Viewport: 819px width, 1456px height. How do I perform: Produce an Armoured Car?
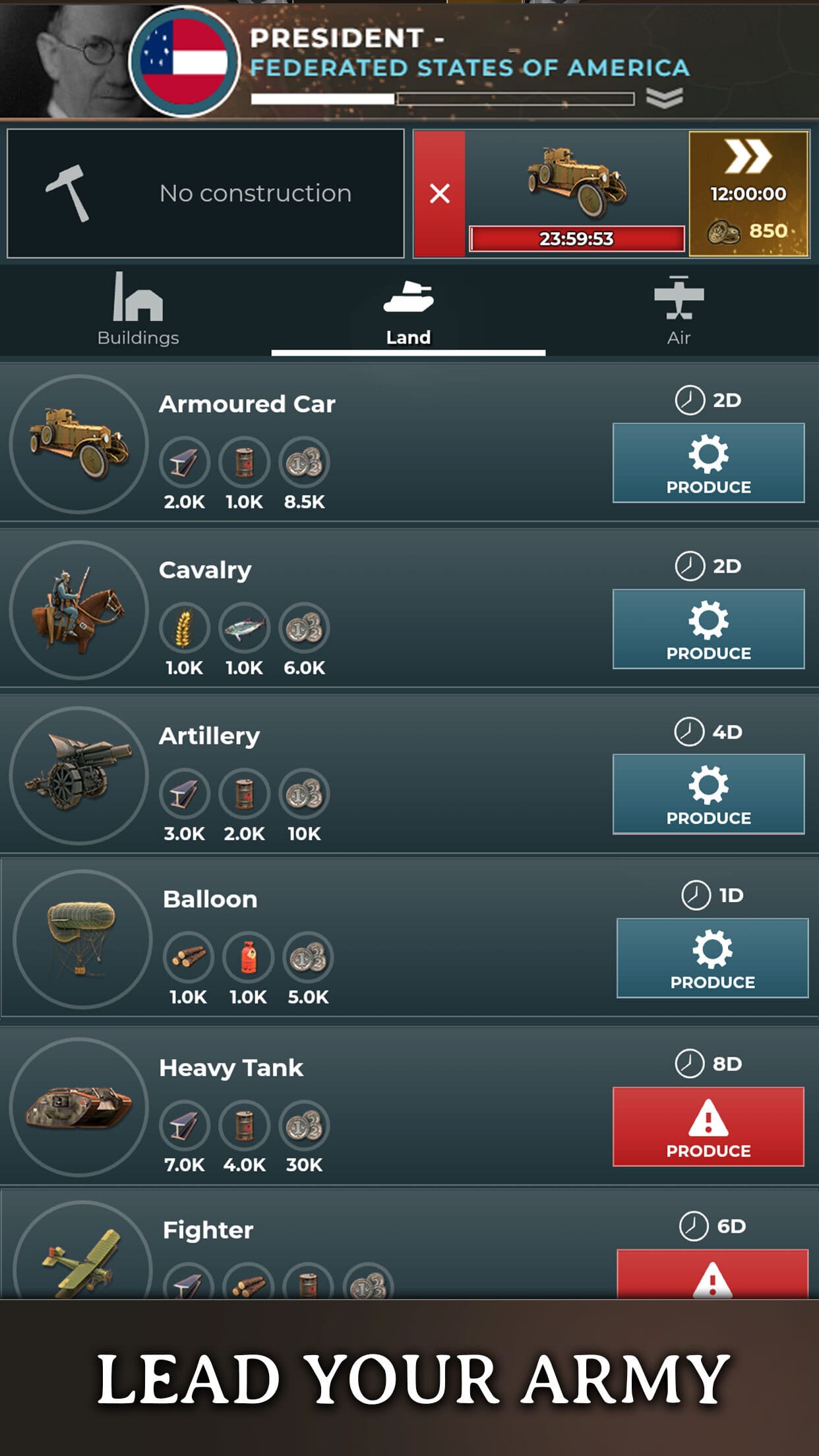click(708, 463)
